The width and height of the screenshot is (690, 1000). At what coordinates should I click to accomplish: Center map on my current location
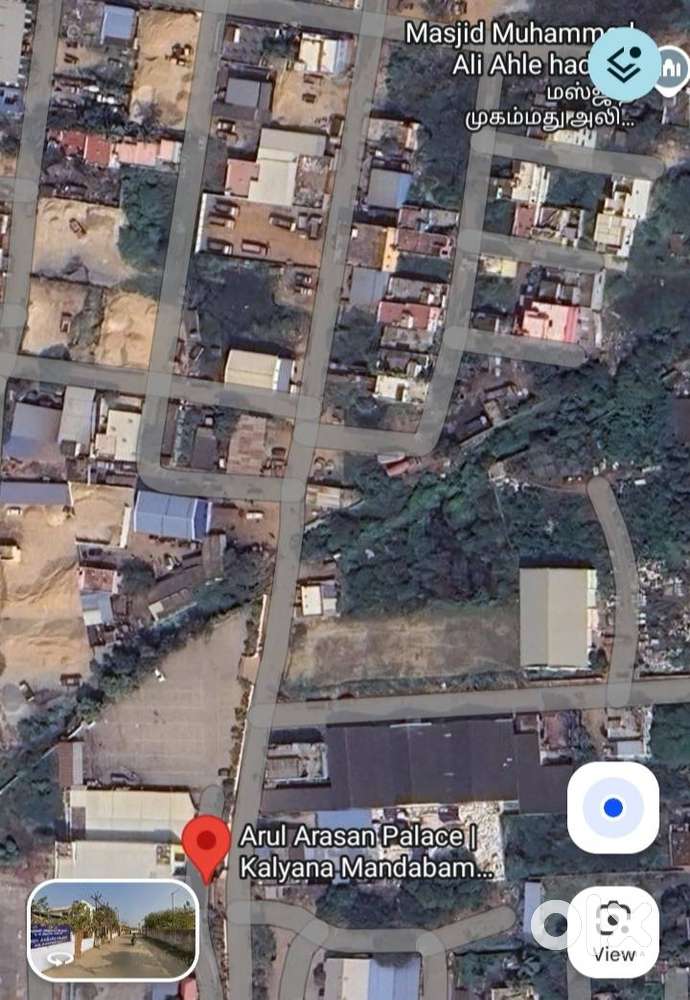(613, 808)
